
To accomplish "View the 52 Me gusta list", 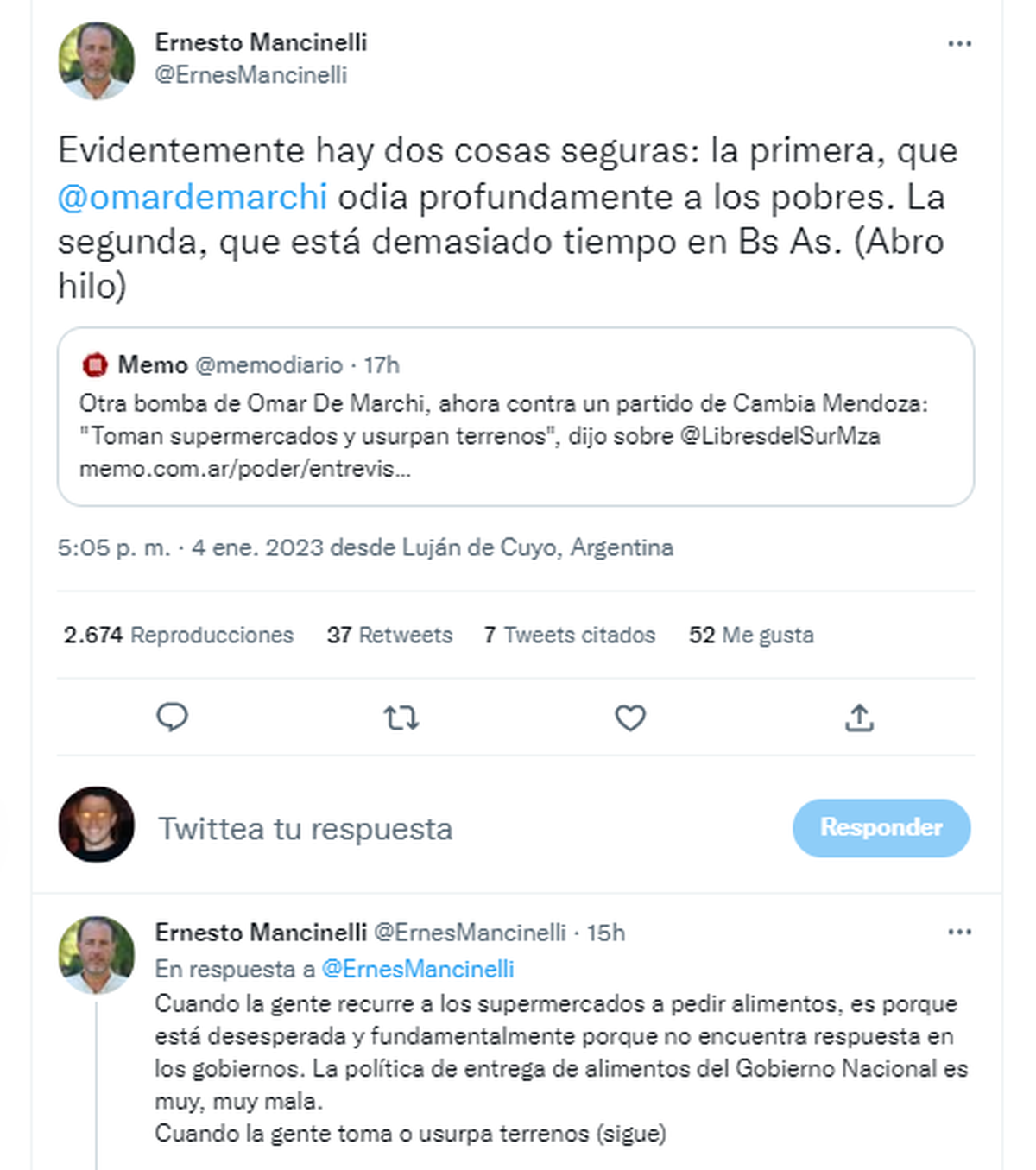I will [751, 636].
